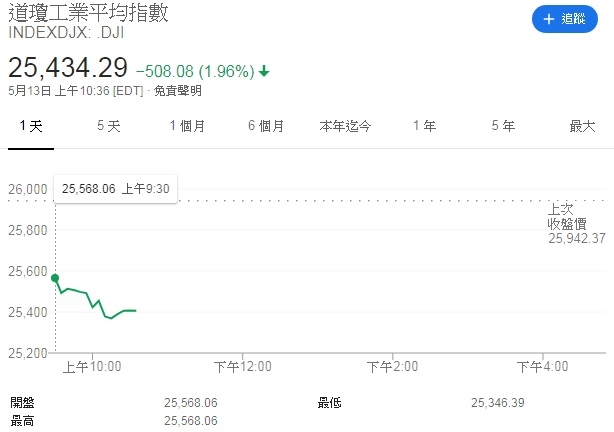Switch to the 最大 chart range
This screenshot has width=614, height=432.
(582, 126)
